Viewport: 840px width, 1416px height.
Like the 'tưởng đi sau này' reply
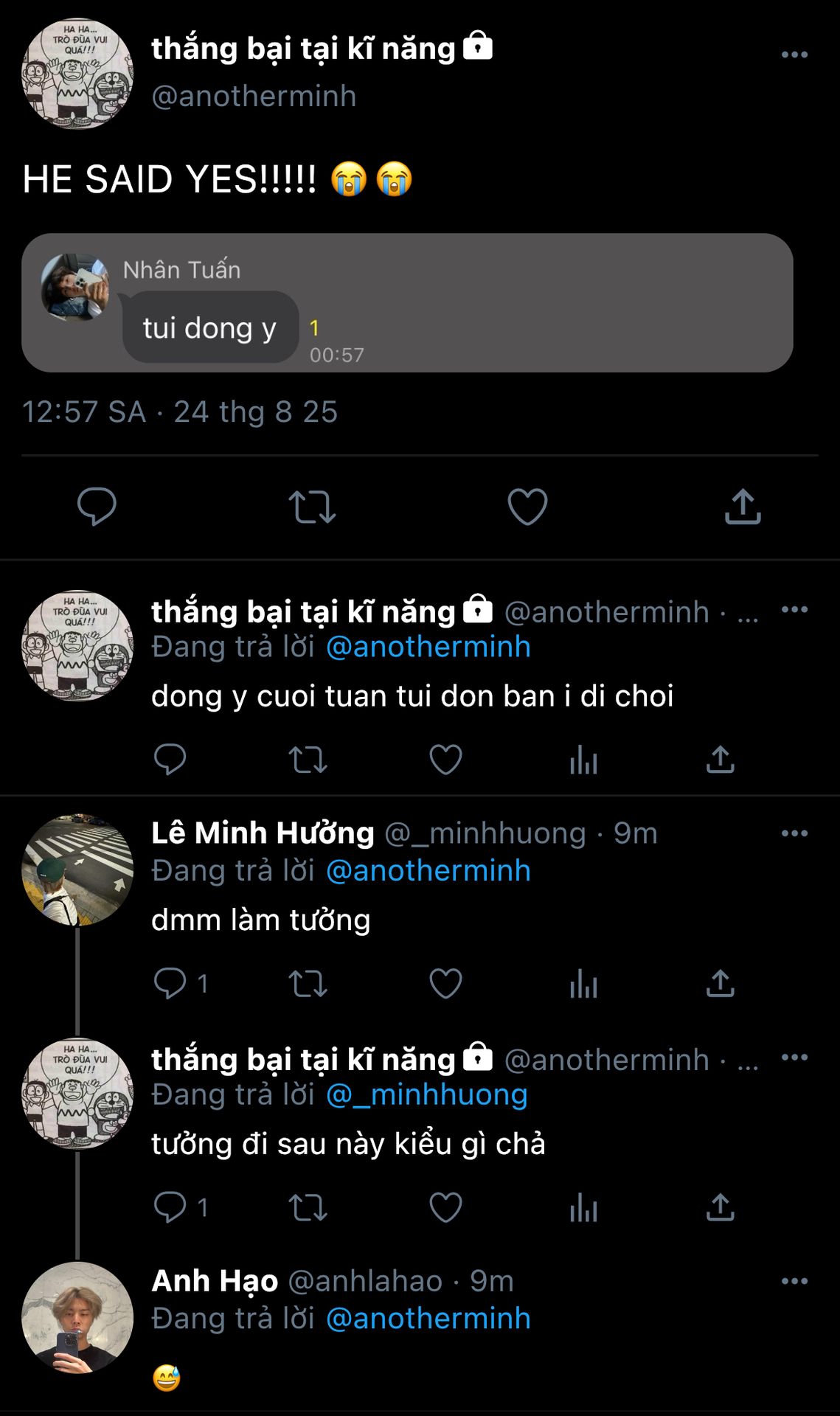[445, 1207]
